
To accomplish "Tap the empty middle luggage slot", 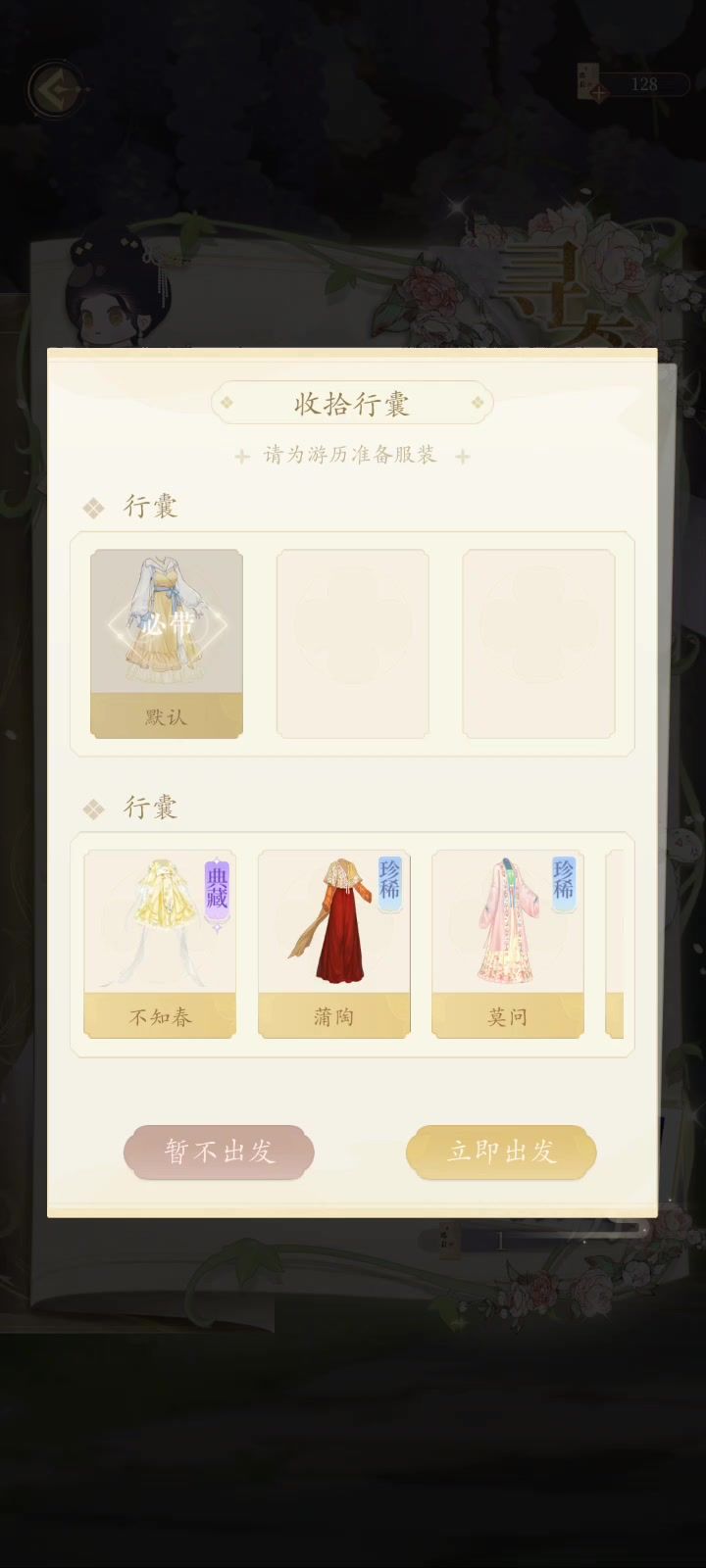I will coord(352,642).
